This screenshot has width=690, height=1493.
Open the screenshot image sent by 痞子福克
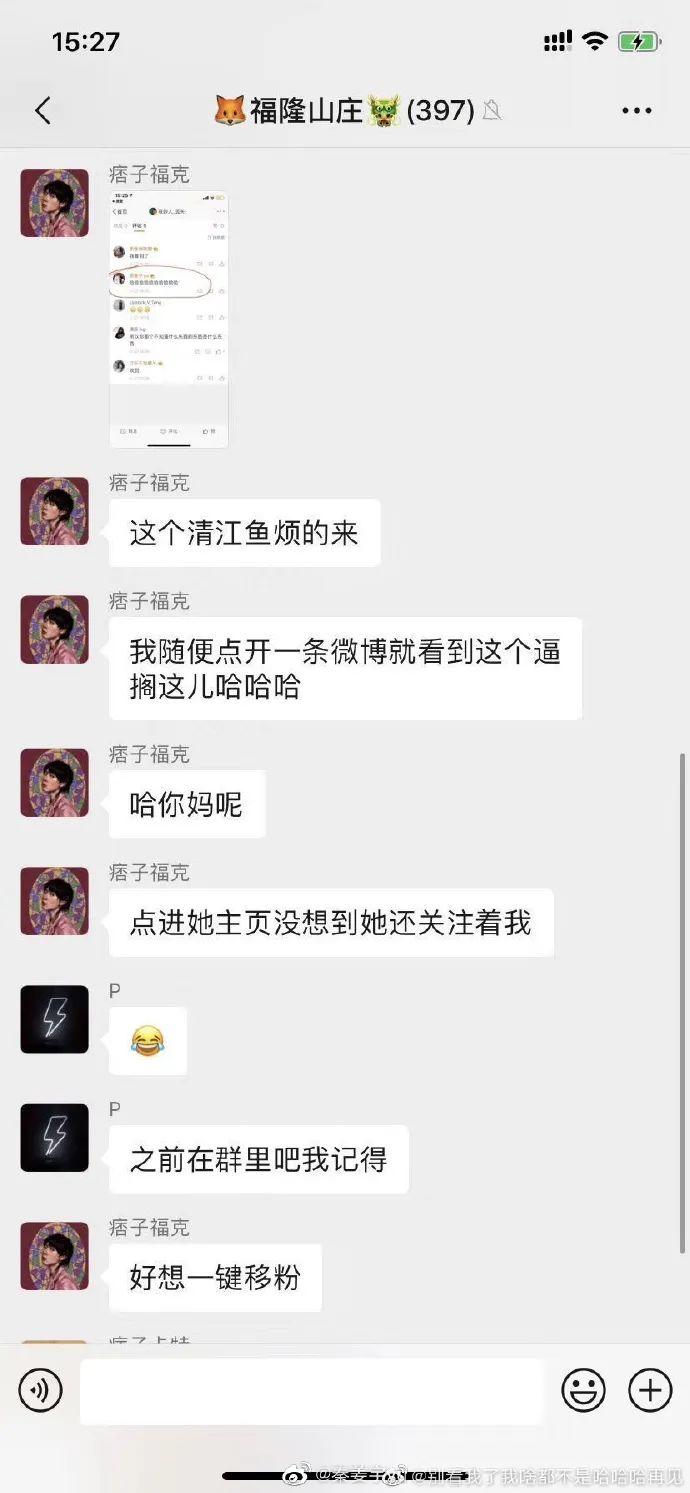168,319
